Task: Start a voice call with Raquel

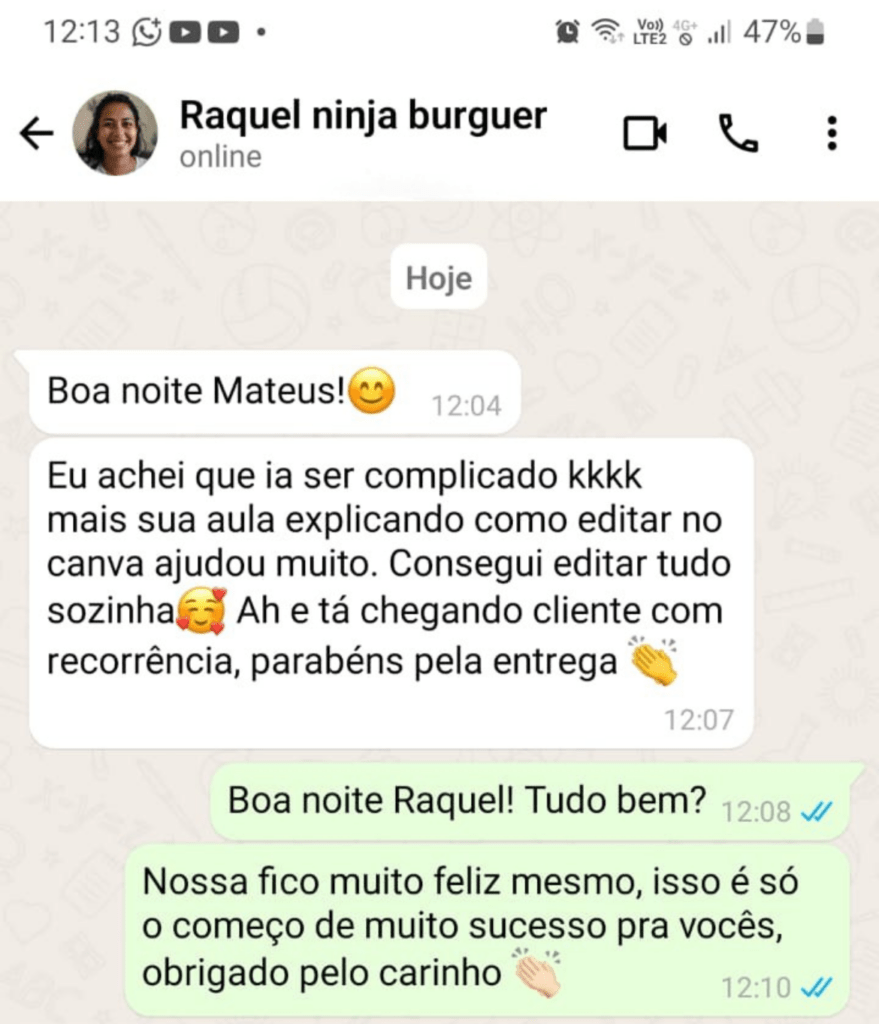Action: [739, 133]
